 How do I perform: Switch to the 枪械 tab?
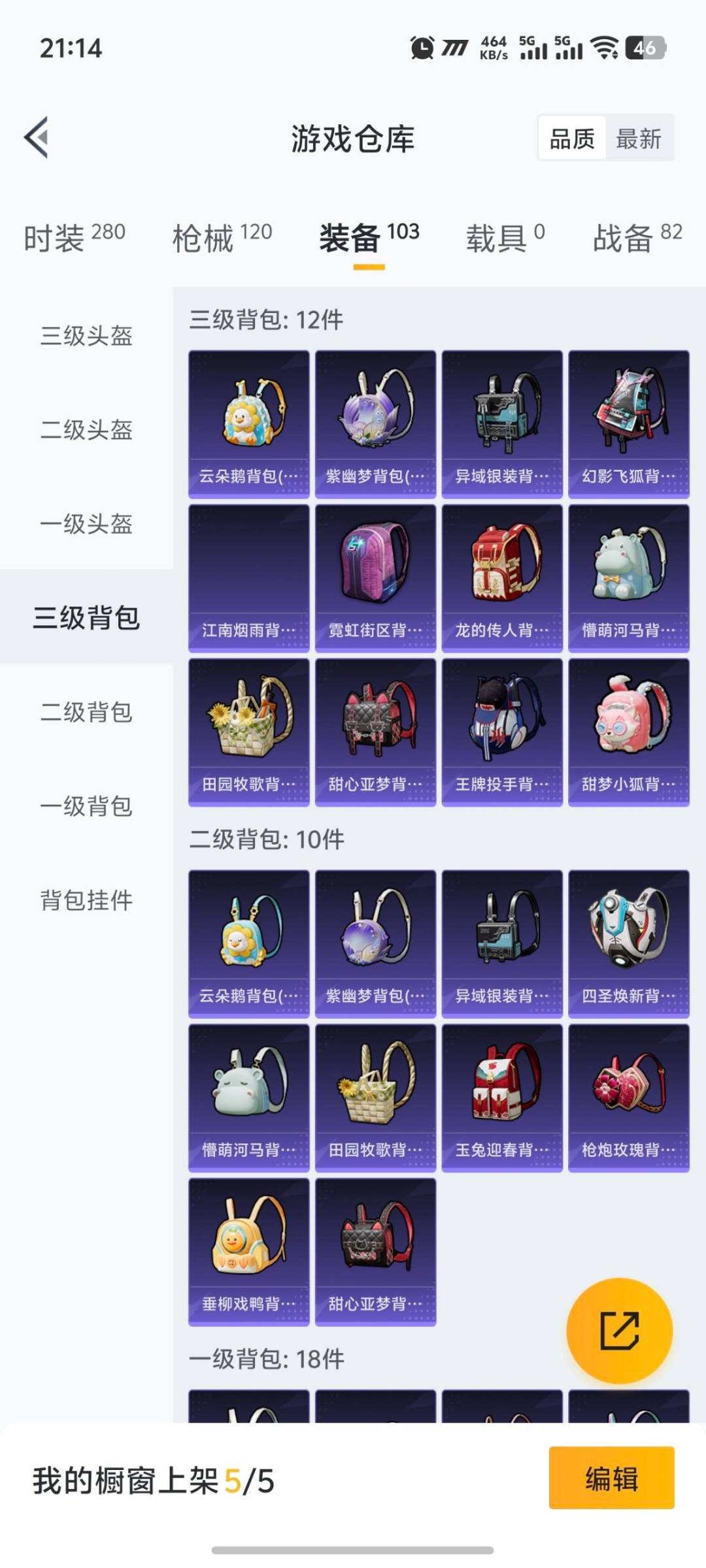[x=222, y=237]
